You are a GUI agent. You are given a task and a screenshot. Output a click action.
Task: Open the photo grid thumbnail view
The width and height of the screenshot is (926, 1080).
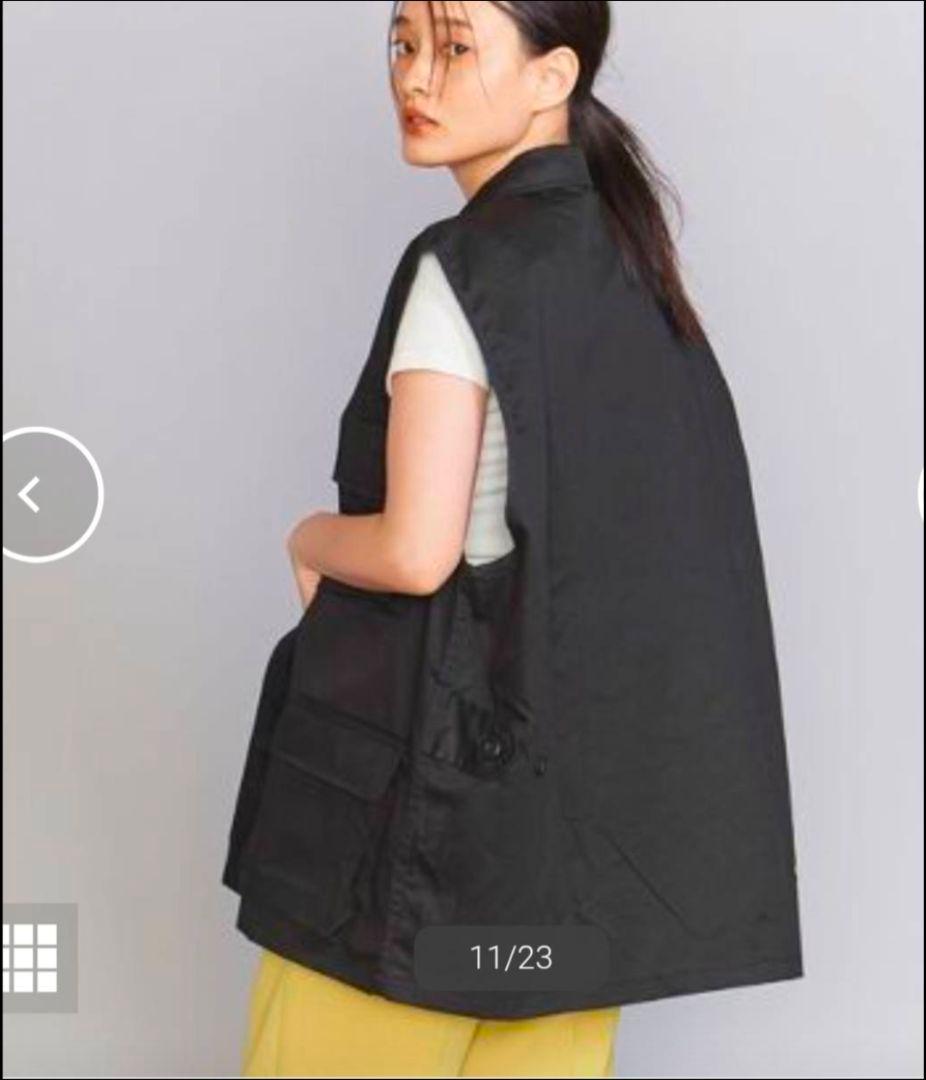(32, 957)
